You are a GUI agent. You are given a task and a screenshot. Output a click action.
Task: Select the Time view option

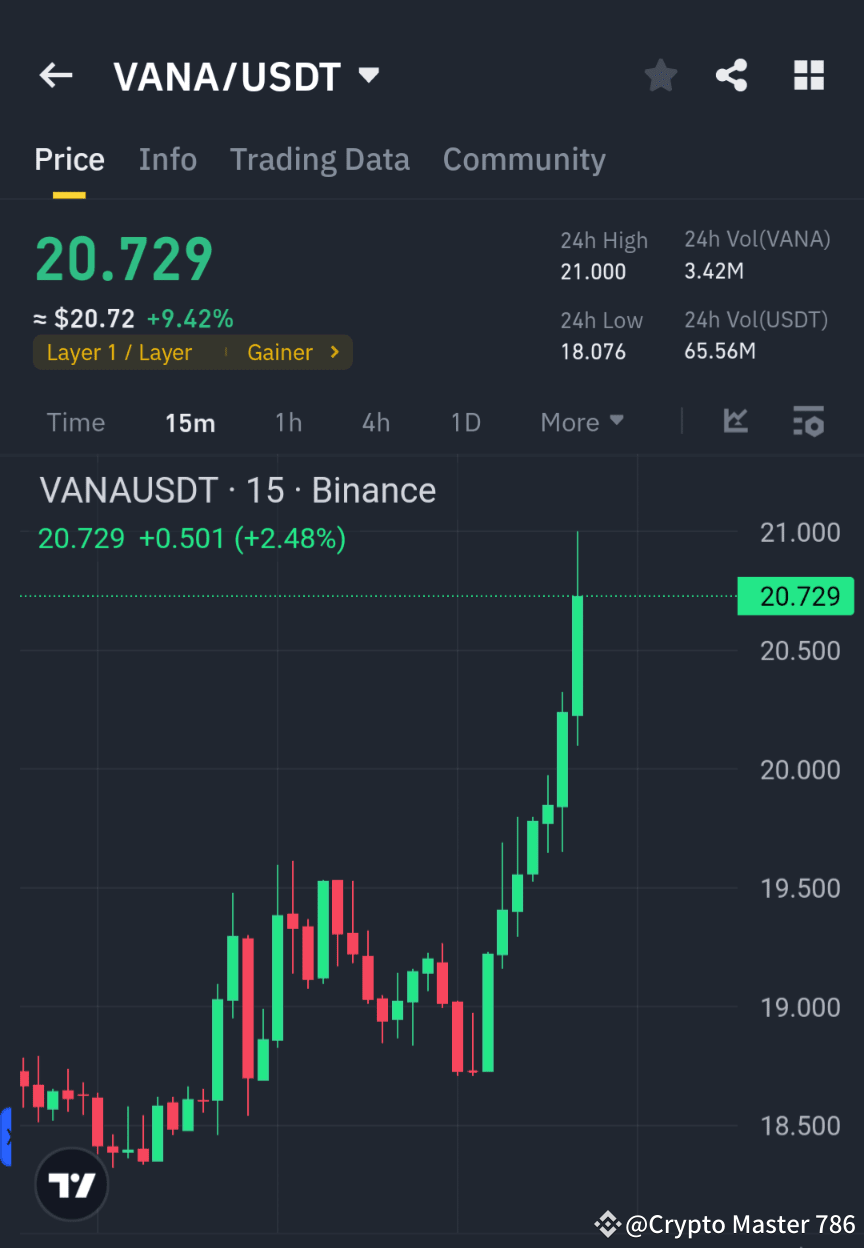pyautogui.click(x=76, y=422)
